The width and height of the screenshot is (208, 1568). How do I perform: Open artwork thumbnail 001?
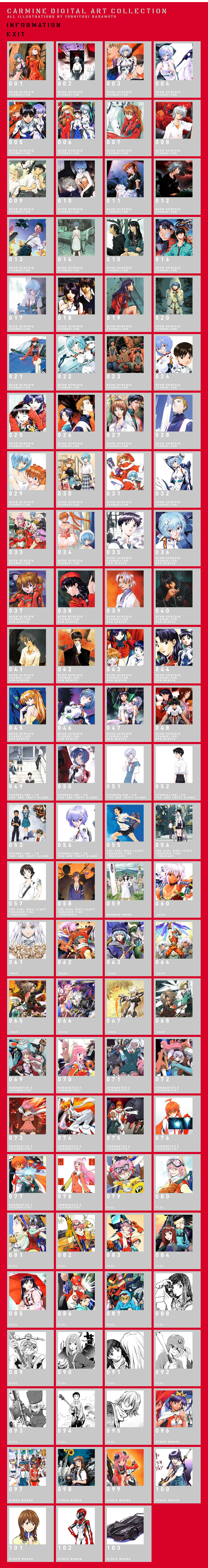click(27, 61)
